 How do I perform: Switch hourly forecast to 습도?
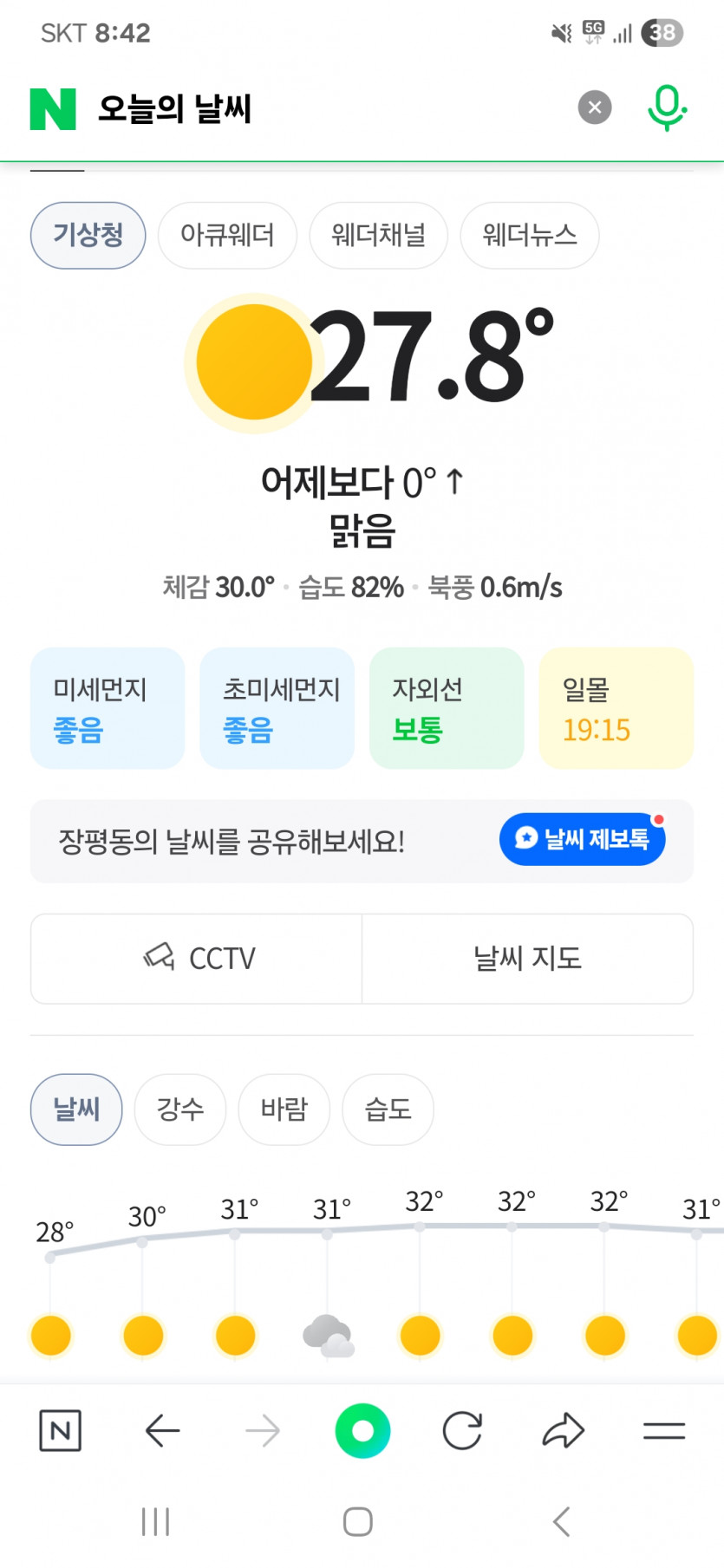click(x=388, y=1109)
